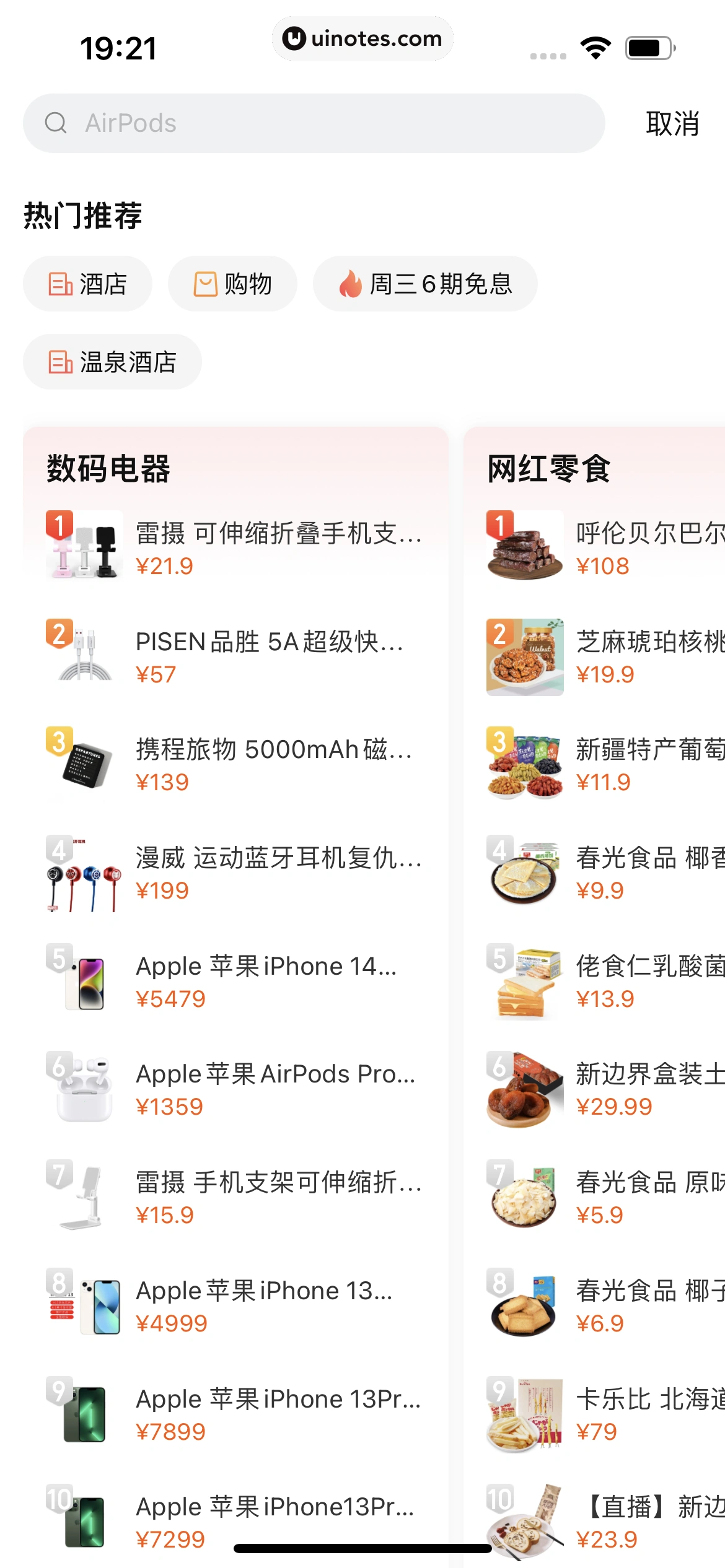View Apple AirPods Pro priced ¥1359
Viewport: 725px width, 1568px height.
(x=276, y=1088)
